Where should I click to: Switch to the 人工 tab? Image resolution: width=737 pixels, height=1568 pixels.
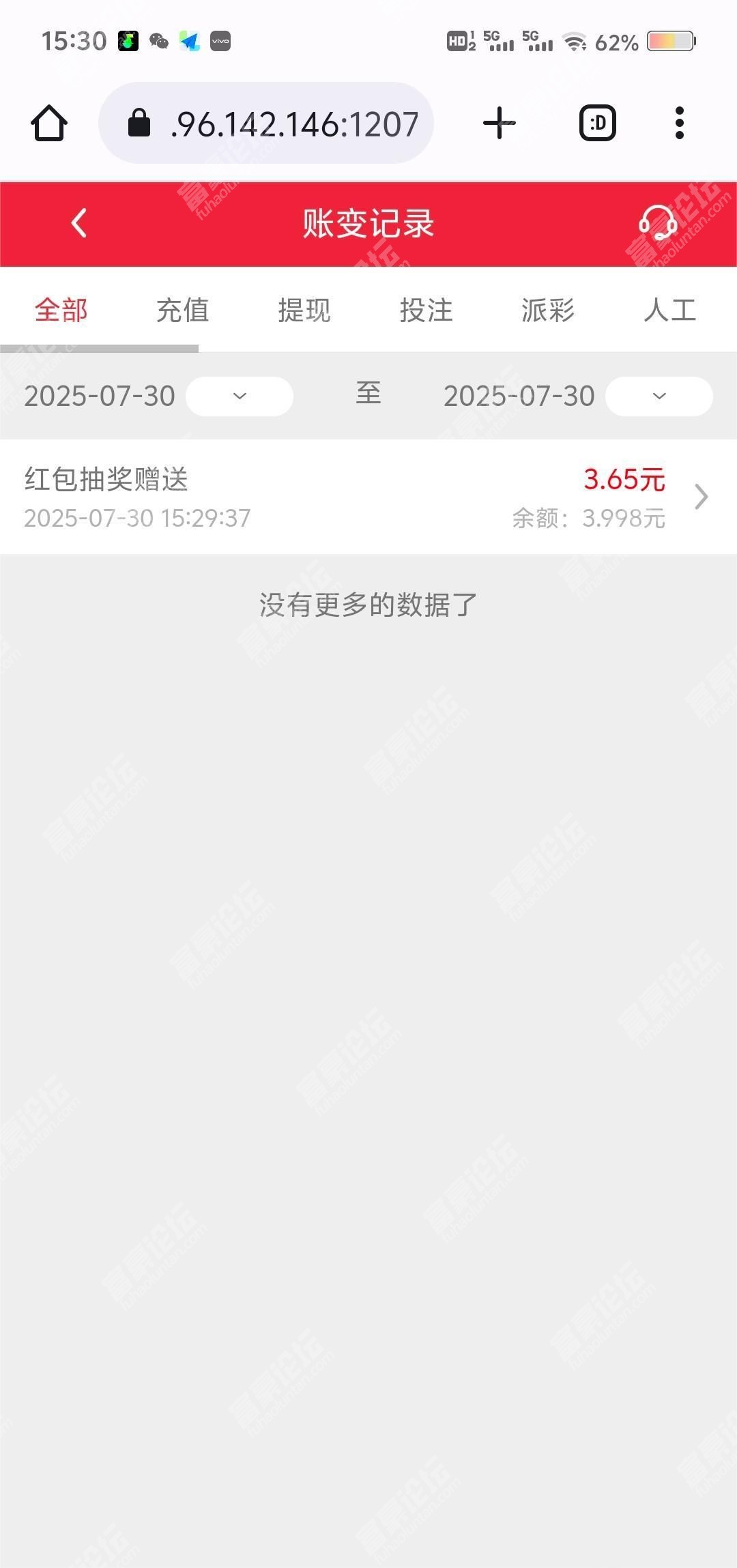pos(669,310)
